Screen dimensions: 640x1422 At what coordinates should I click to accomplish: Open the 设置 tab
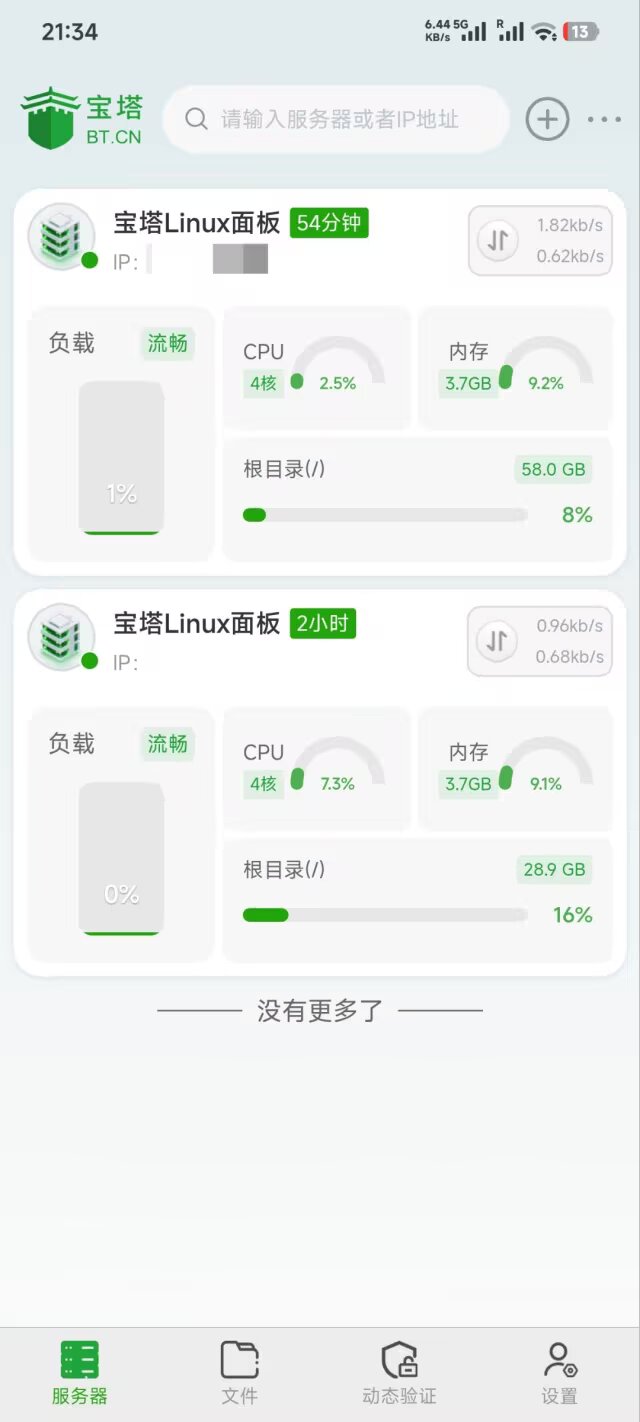click(x=559, y=1374)
